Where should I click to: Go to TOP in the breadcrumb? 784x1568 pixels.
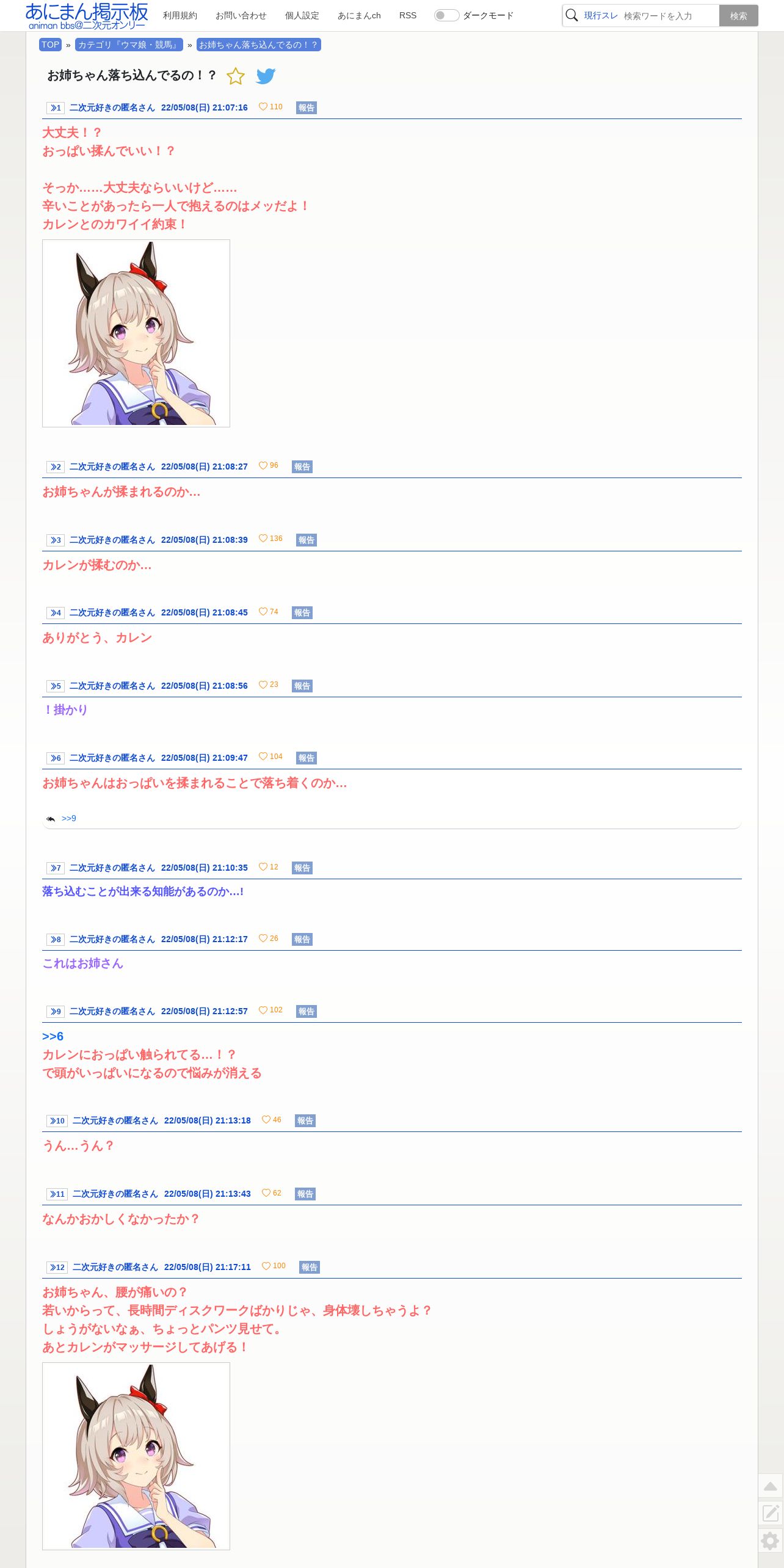pos(50,45)
